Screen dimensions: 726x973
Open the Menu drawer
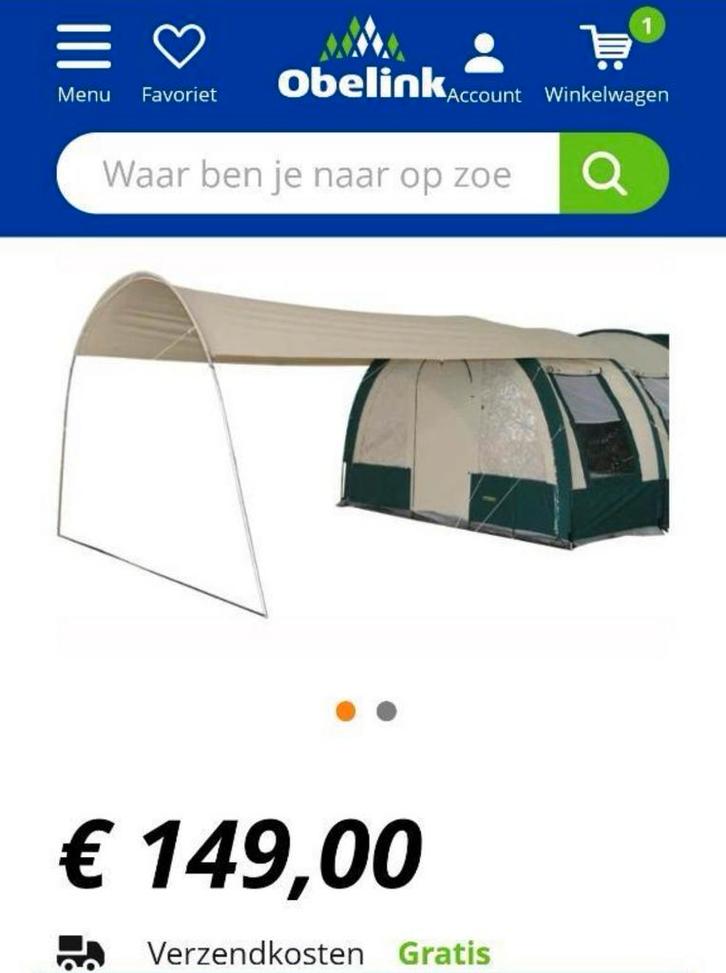[84, 62]
